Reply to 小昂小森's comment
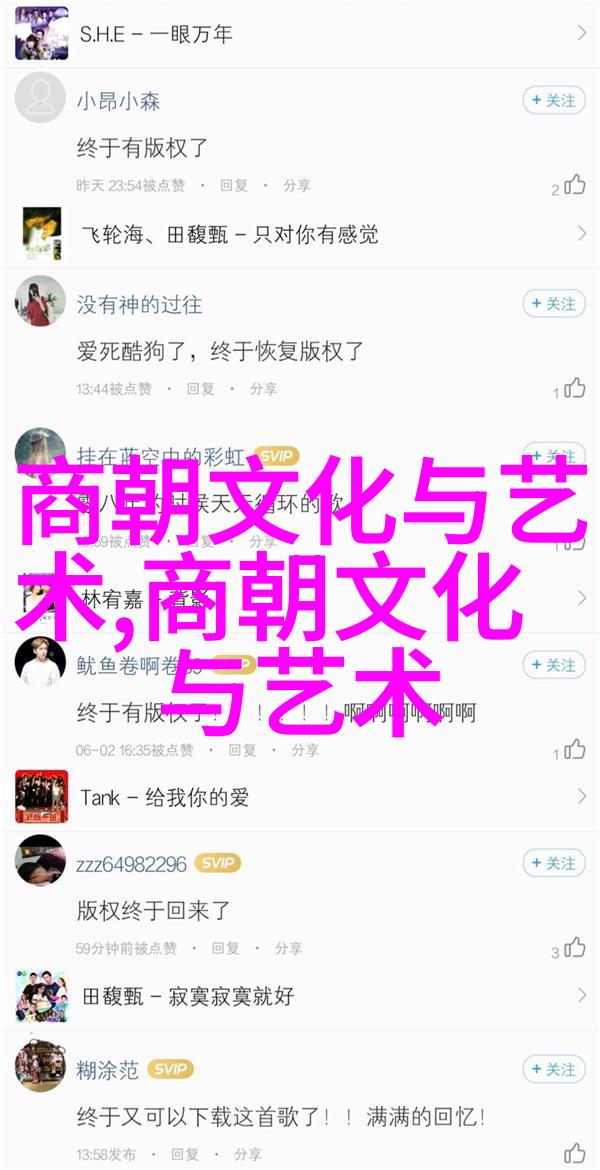The image size is (600, 1170). (x=234, y=186)
